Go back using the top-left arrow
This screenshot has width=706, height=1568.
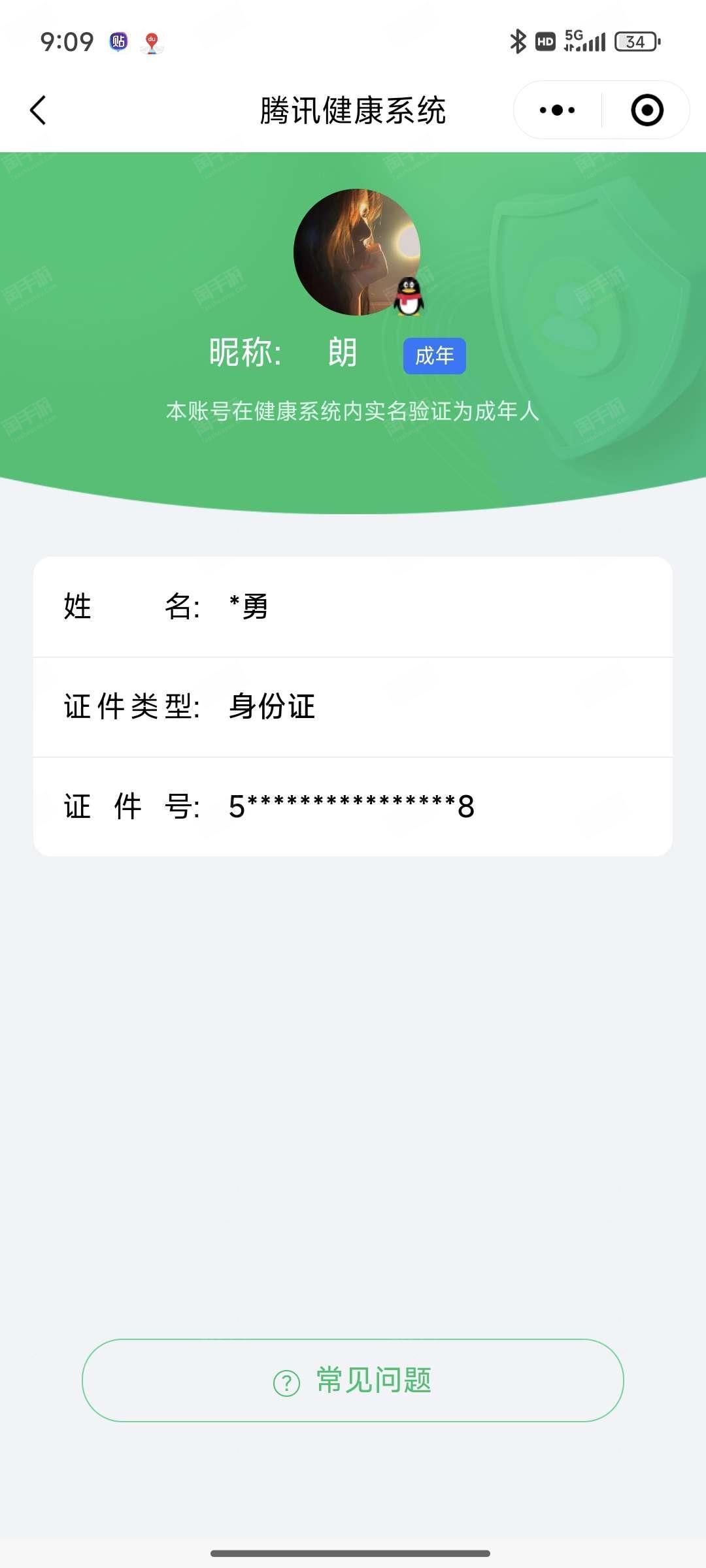(38, 110)
